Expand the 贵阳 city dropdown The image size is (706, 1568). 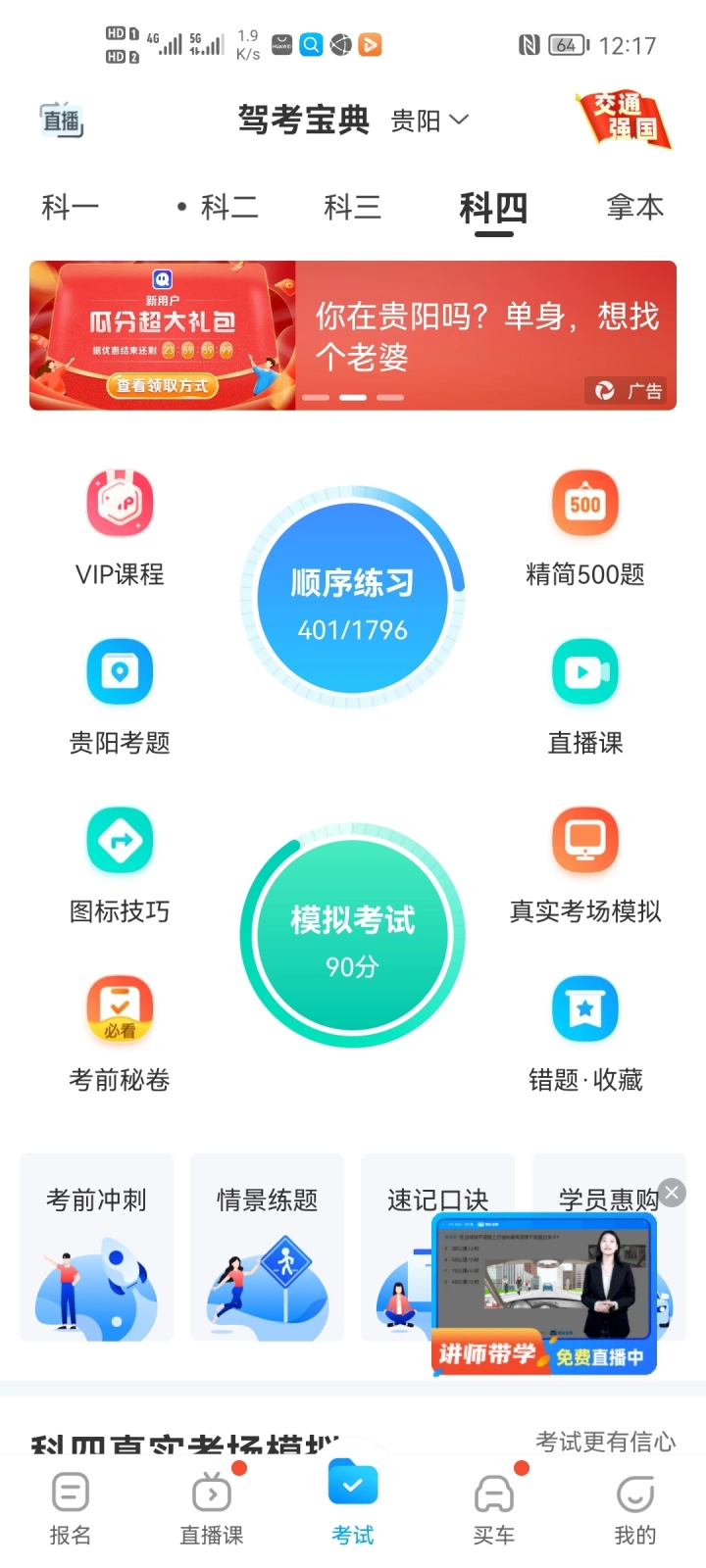(x=429, y=121)
